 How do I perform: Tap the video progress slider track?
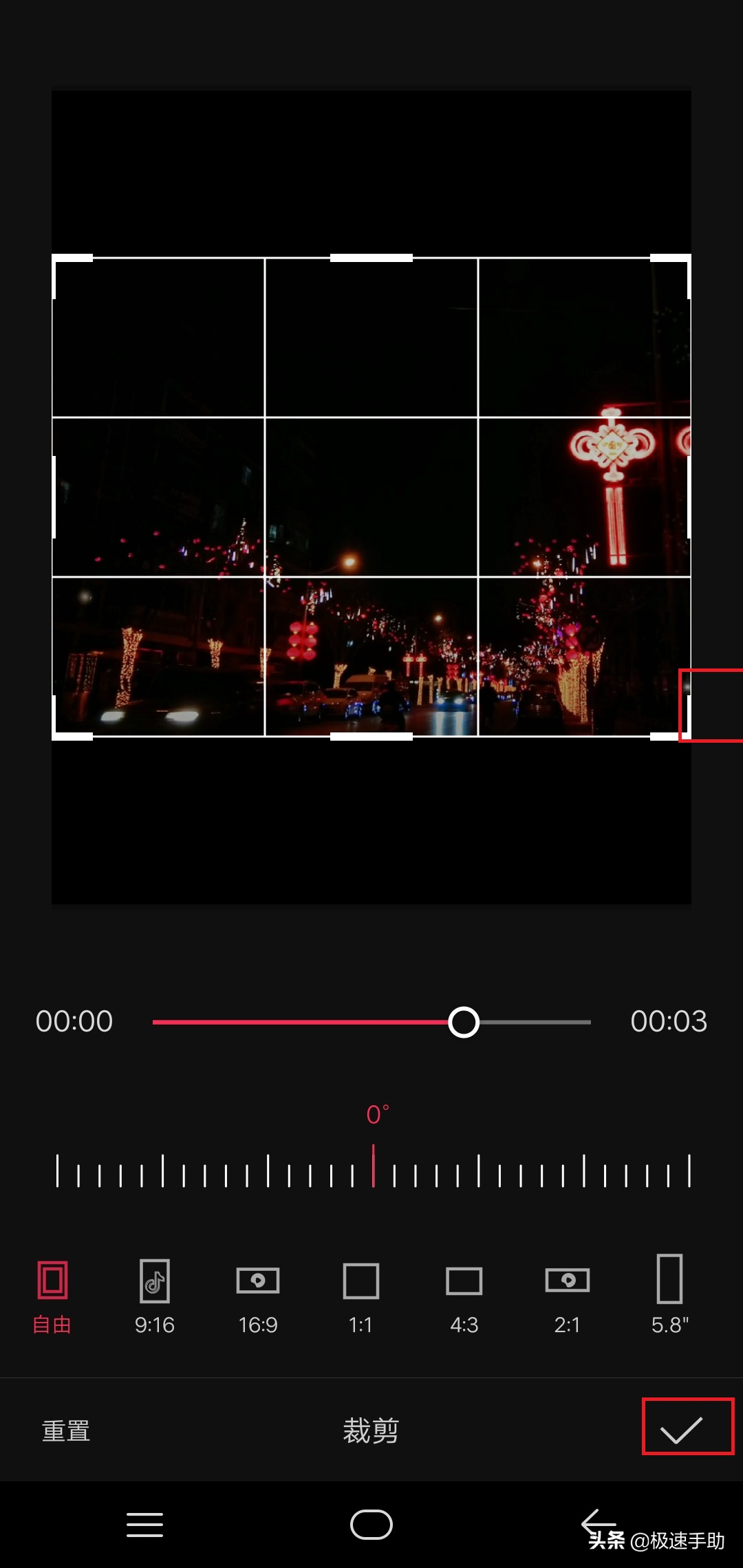(x=371, y=1022)
